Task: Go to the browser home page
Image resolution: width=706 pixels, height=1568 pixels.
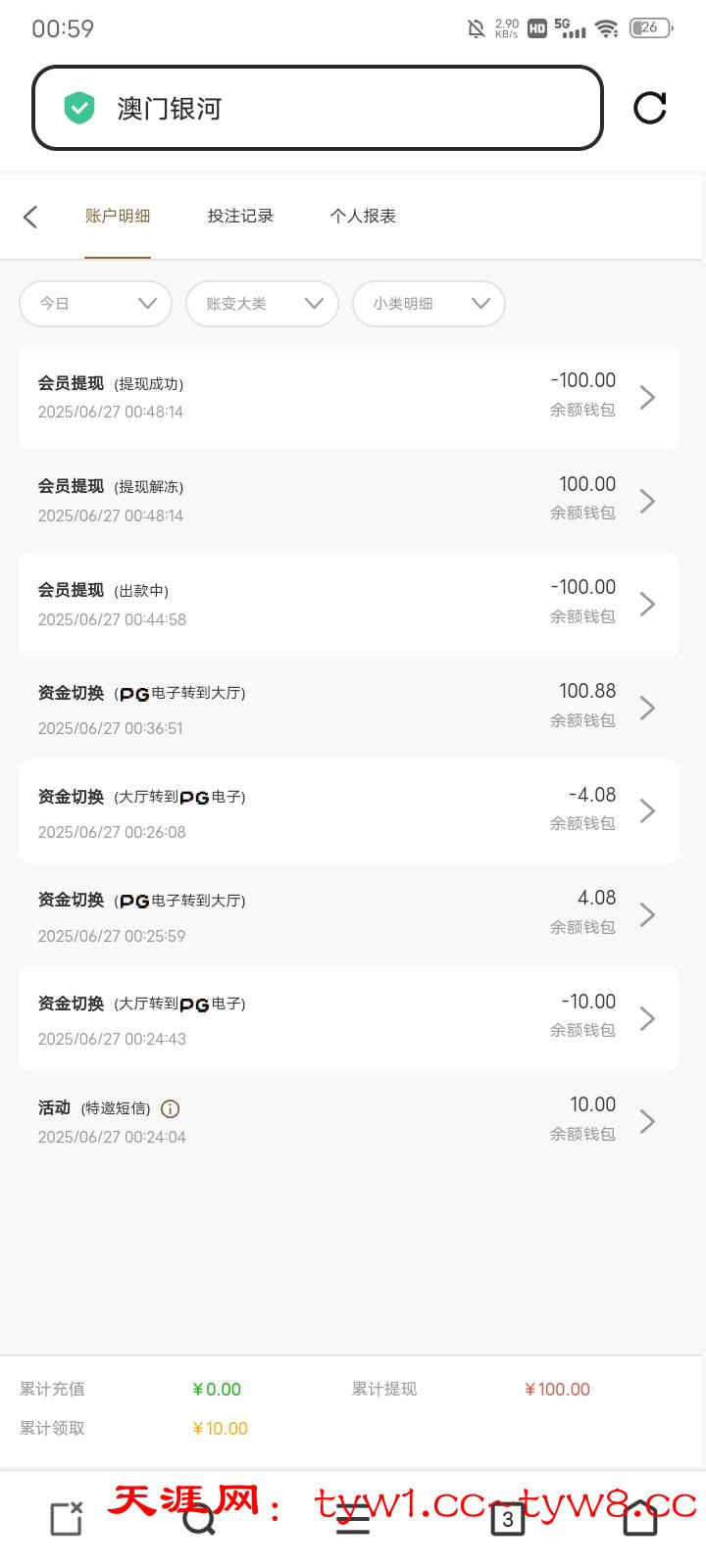Action: 640,1519
